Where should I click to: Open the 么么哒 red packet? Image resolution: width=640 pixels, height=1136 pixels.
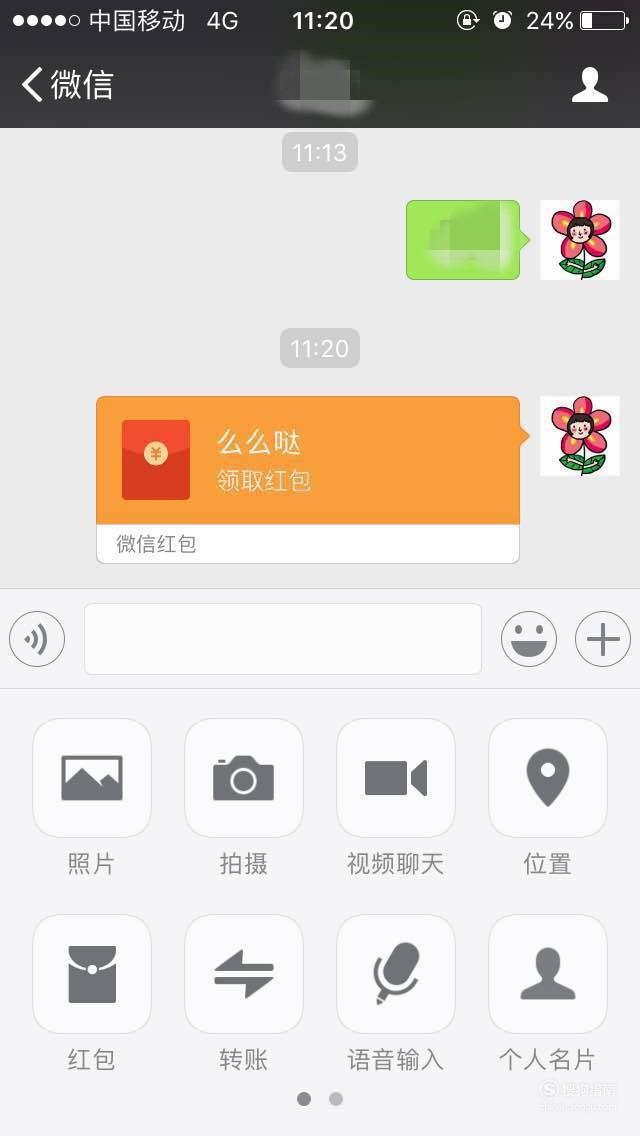pos(308,479)
